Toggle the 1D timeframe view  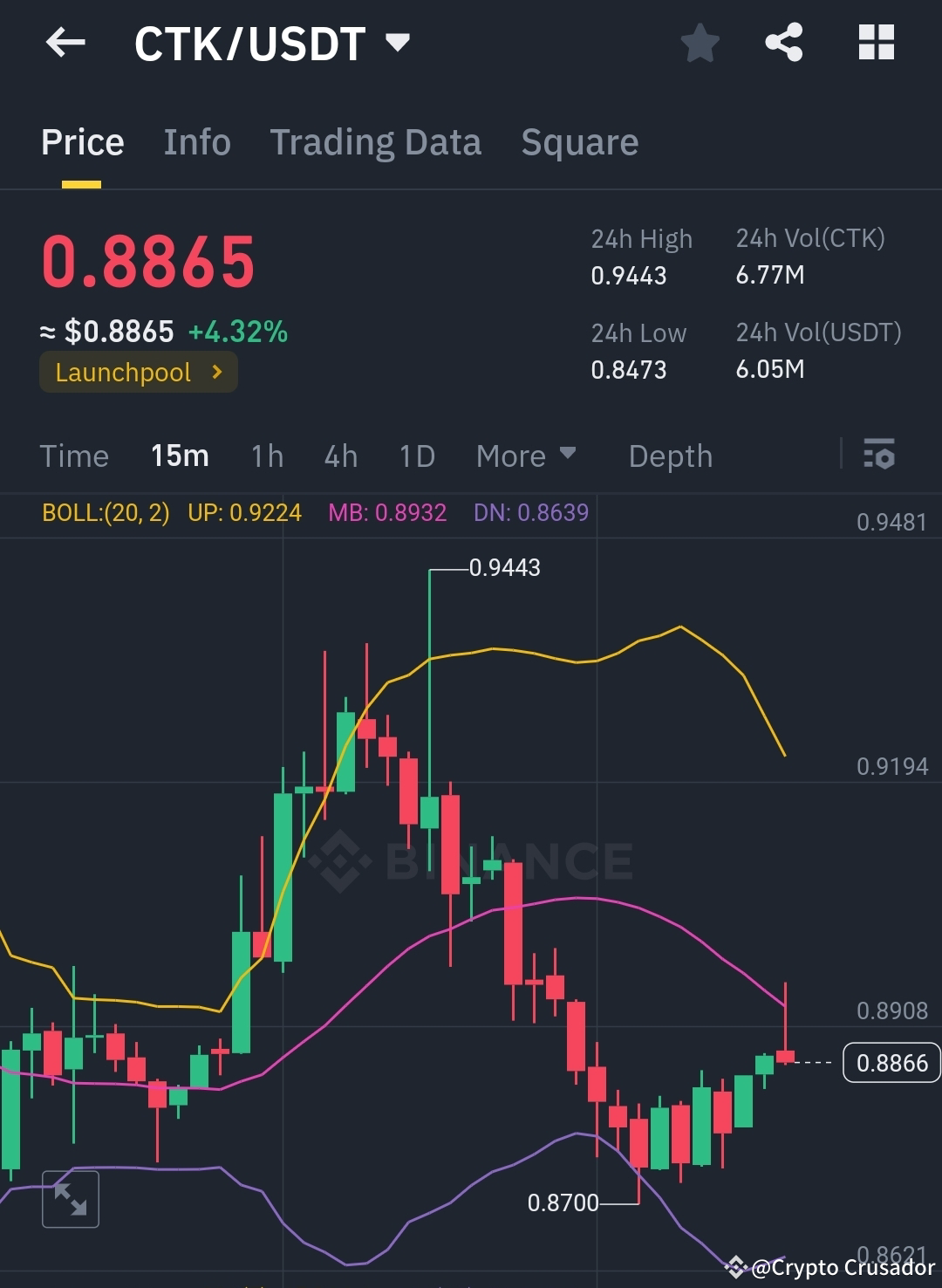pos(416,455)
